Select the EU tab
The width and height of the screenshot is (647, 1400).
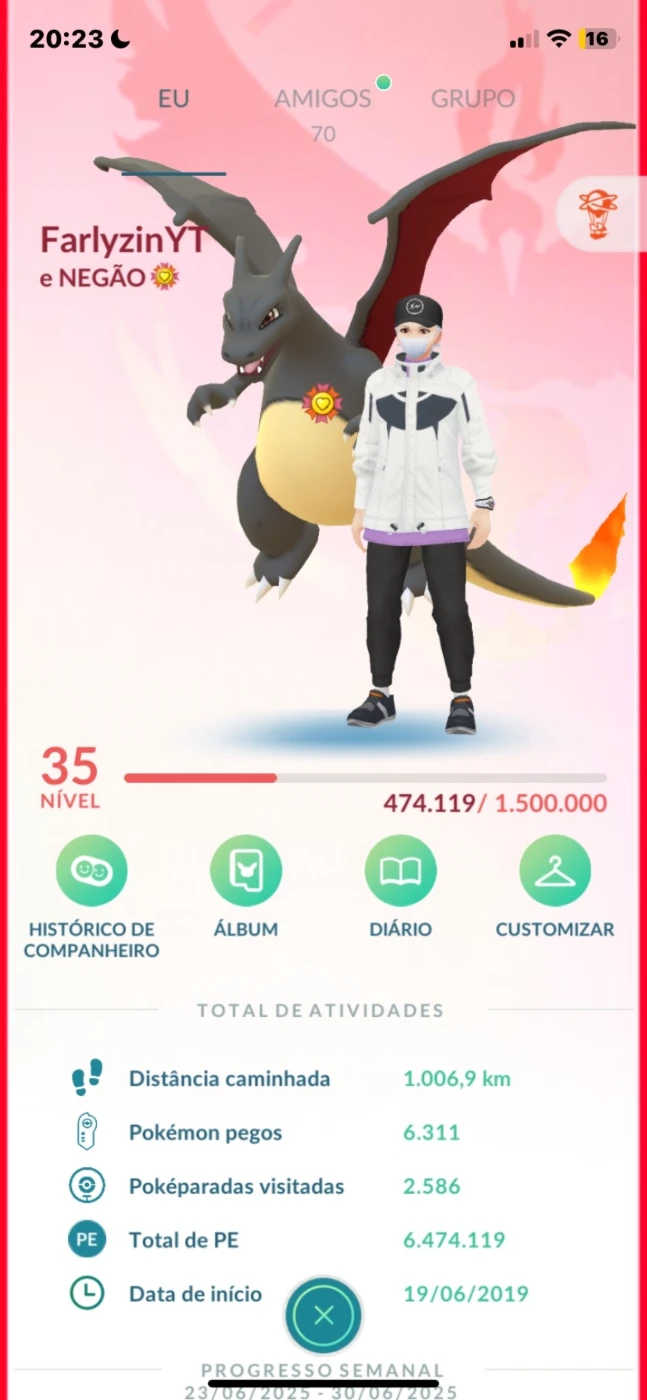point(174,99)
